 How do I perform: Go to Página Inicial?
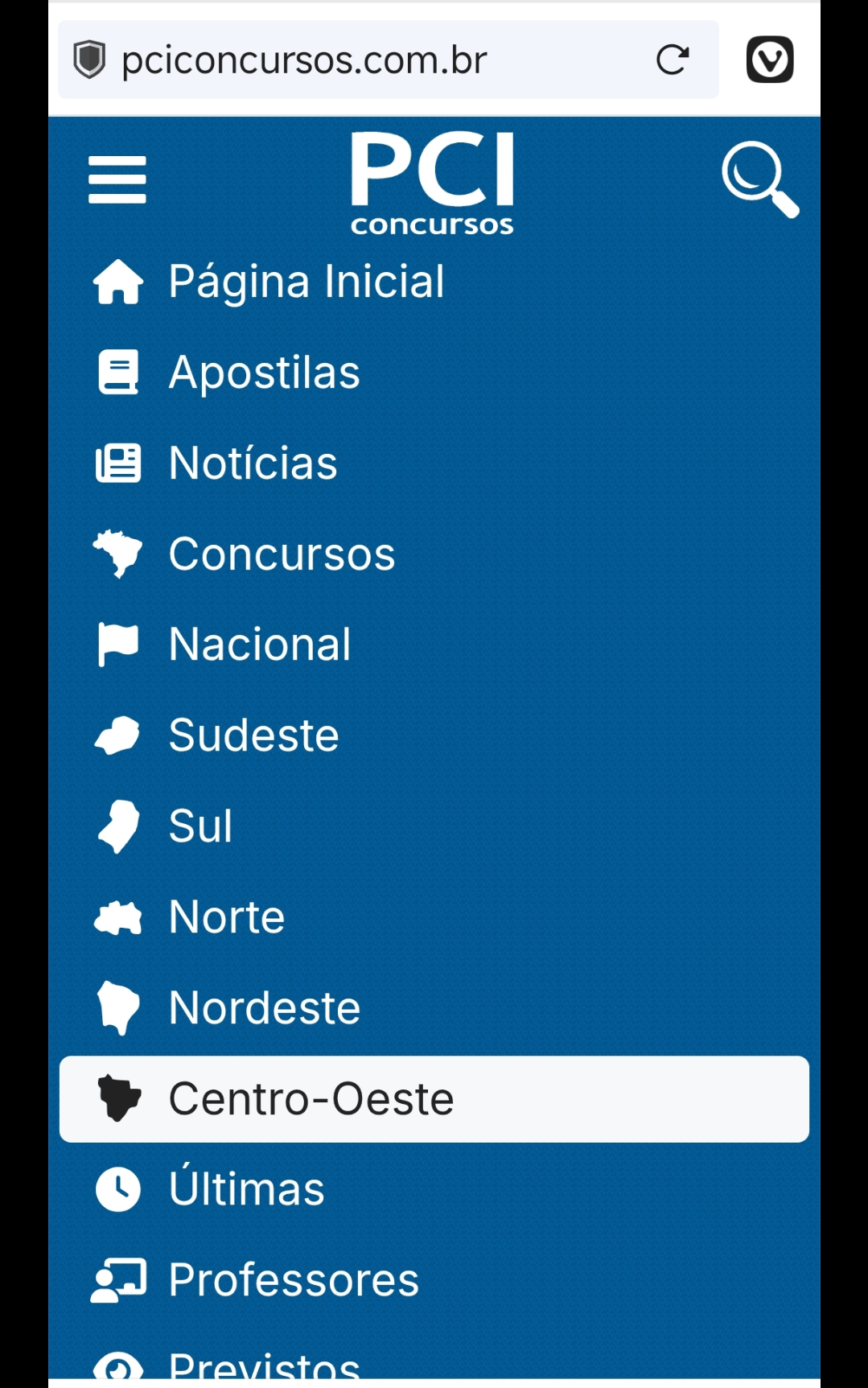coord(306,282)
